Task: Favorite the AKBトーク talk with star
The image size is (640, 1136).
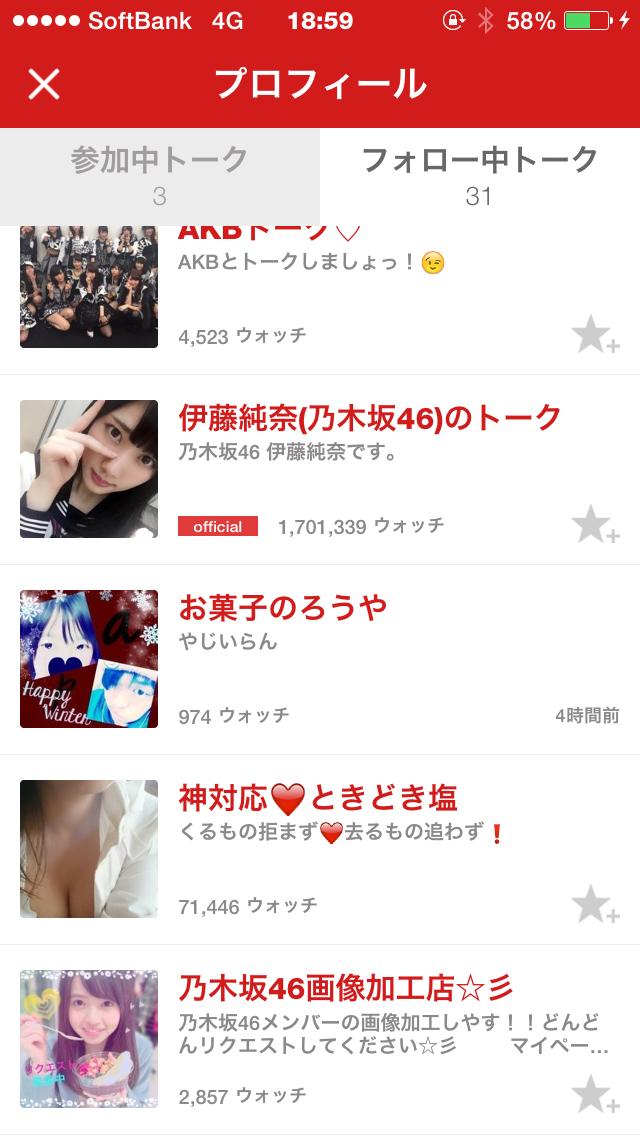Action: [594, 335]
